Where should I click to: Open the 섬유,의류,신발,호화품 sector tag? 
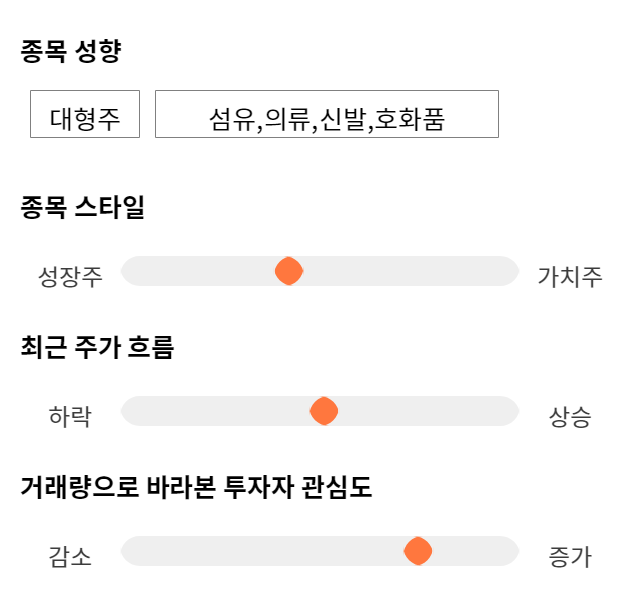pos(327,114)
